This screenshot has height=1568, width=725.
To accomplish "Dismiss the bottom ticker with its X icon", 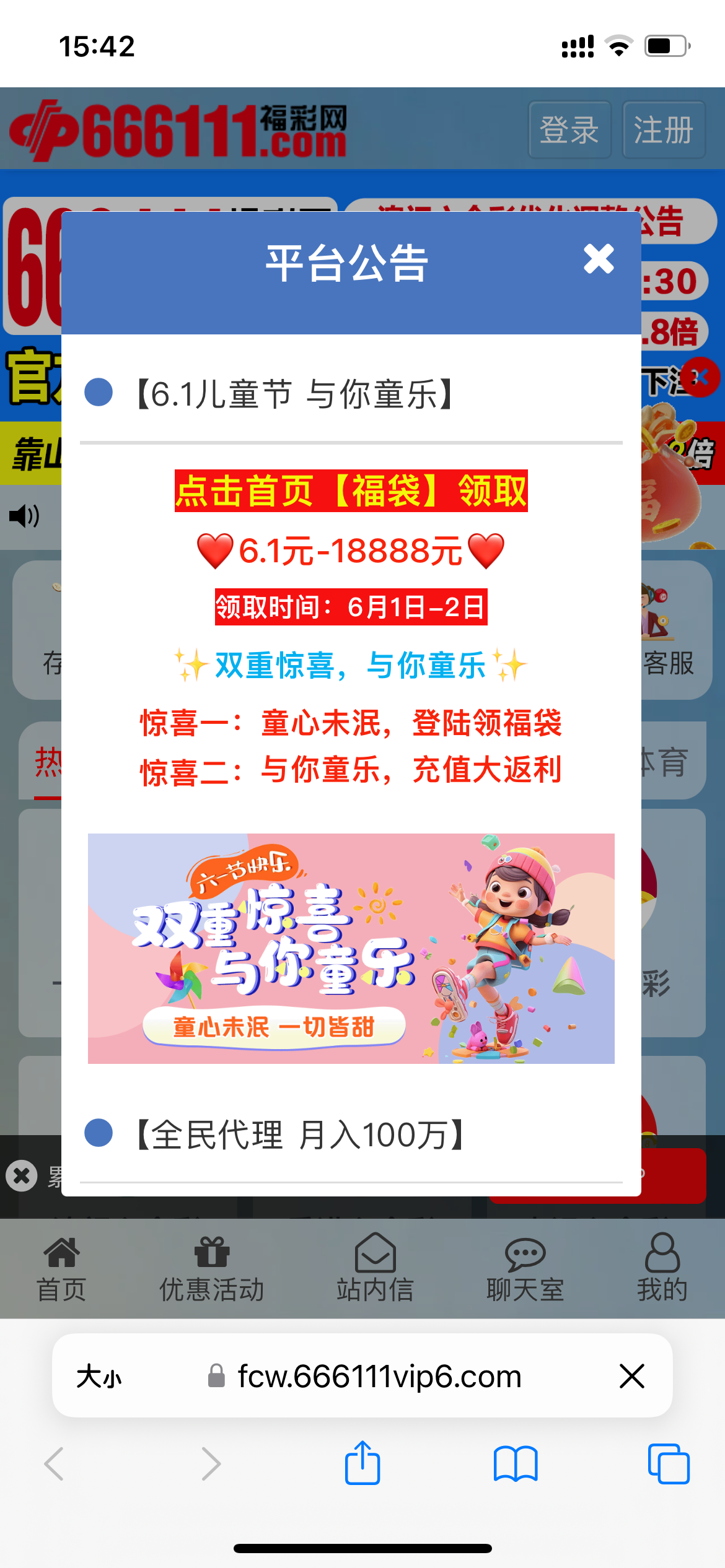I will 22,1175.
